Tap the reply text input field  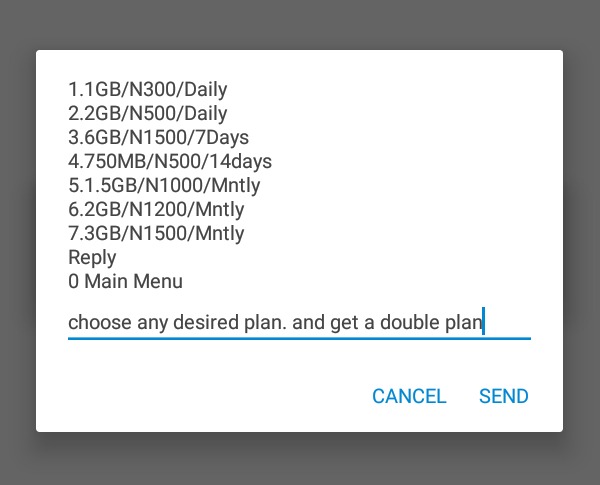click(298, 323)
